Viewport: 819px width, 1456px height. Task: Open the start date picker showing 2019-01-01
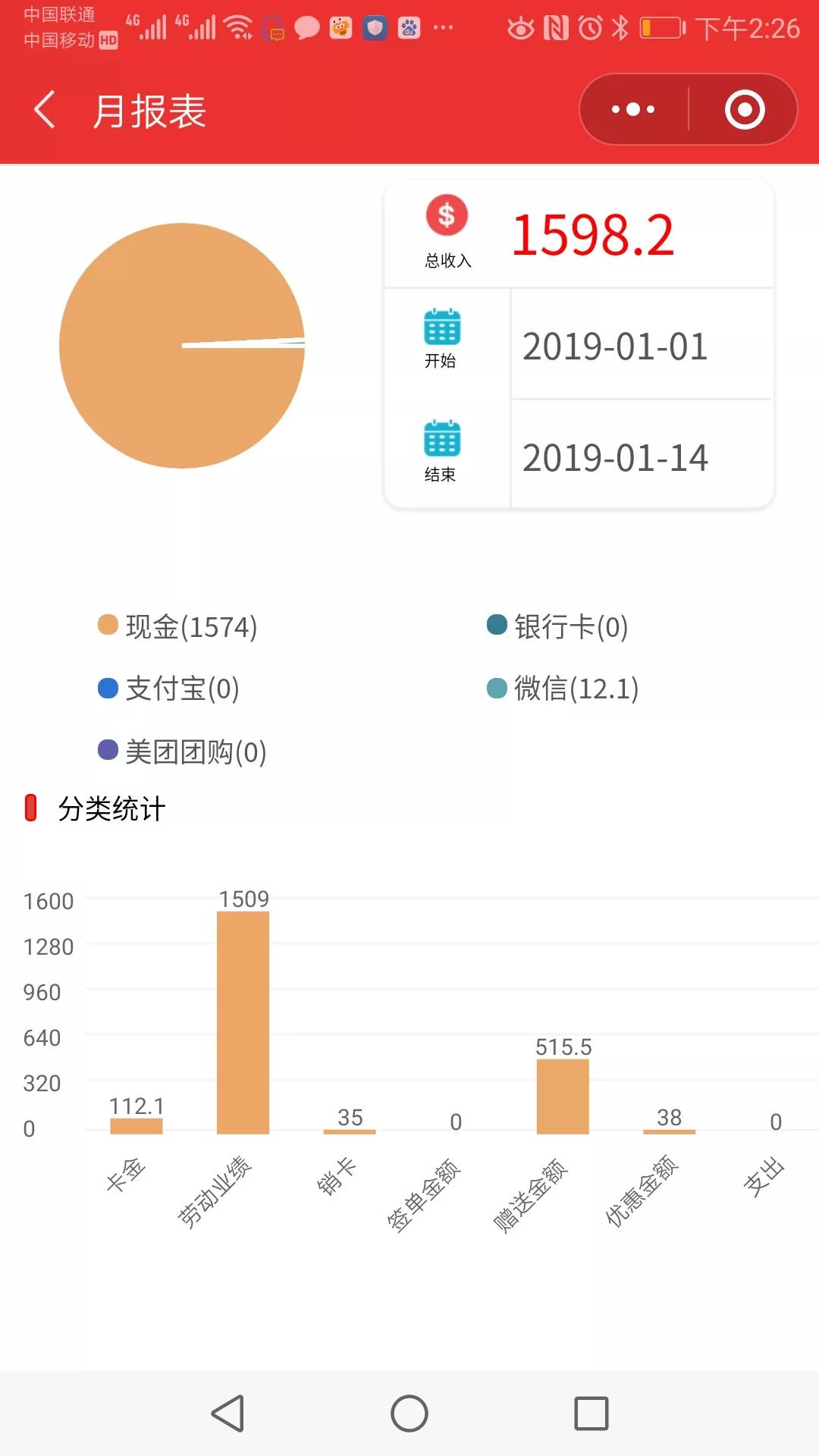(616, 347)
